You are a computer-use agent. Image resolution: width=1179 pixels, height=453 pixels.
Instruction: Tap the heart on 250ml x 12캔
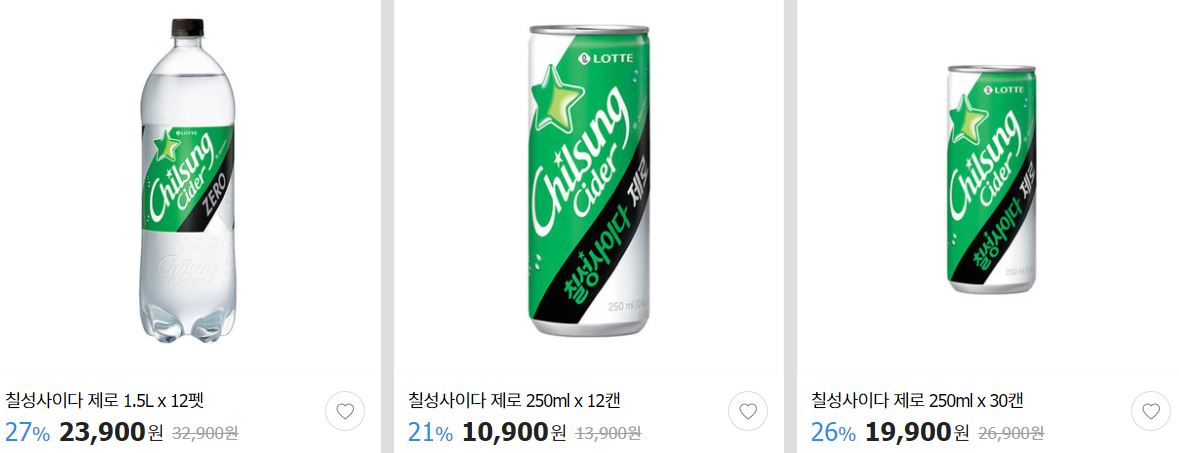point(748,411)
